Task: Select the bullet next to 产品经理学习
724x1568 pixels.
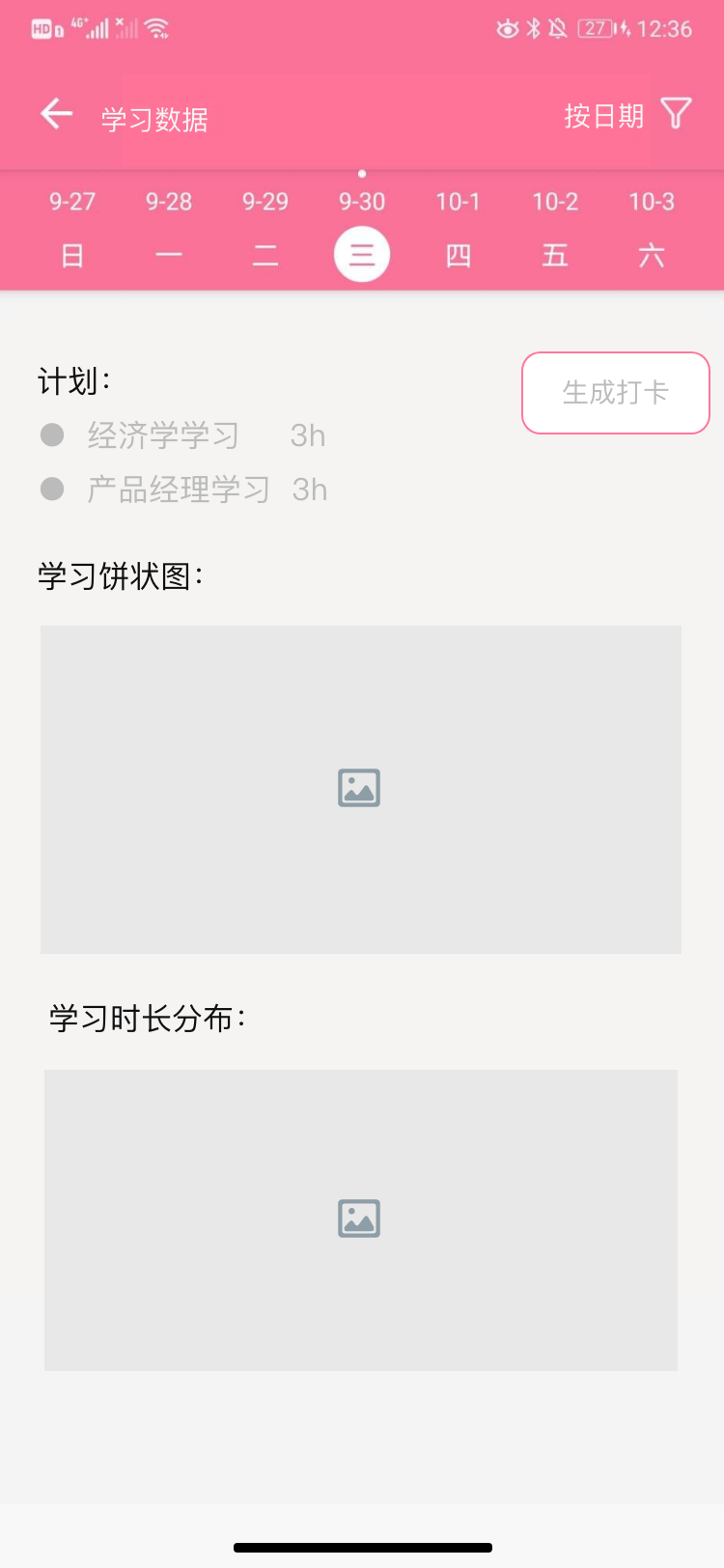Action: [x=53, y=489]
